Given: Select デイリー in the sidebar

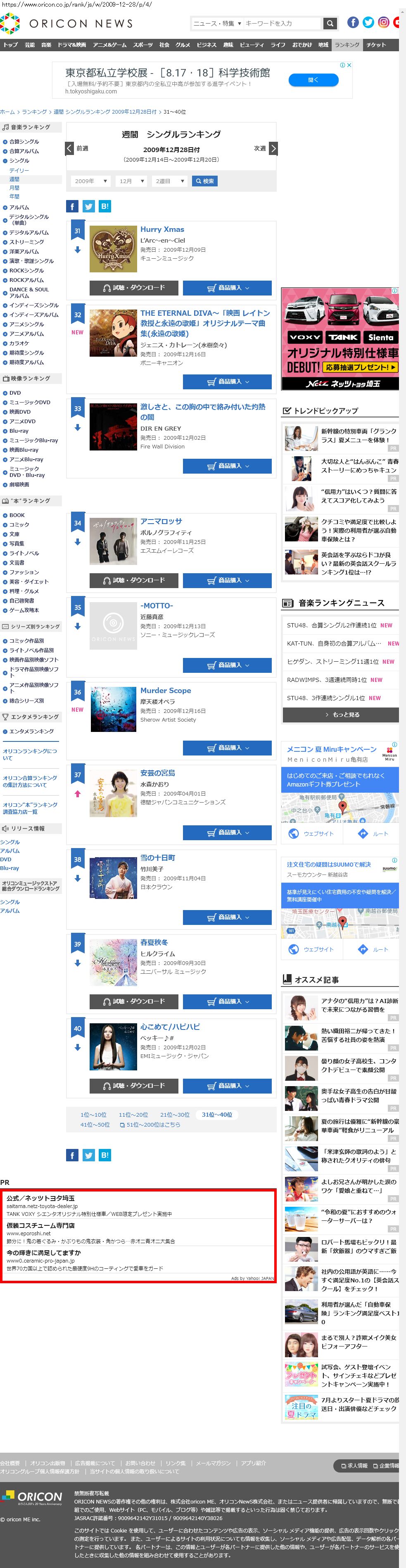Looking at the screenshot, I should pyautogui.click(x=19, y=170).
